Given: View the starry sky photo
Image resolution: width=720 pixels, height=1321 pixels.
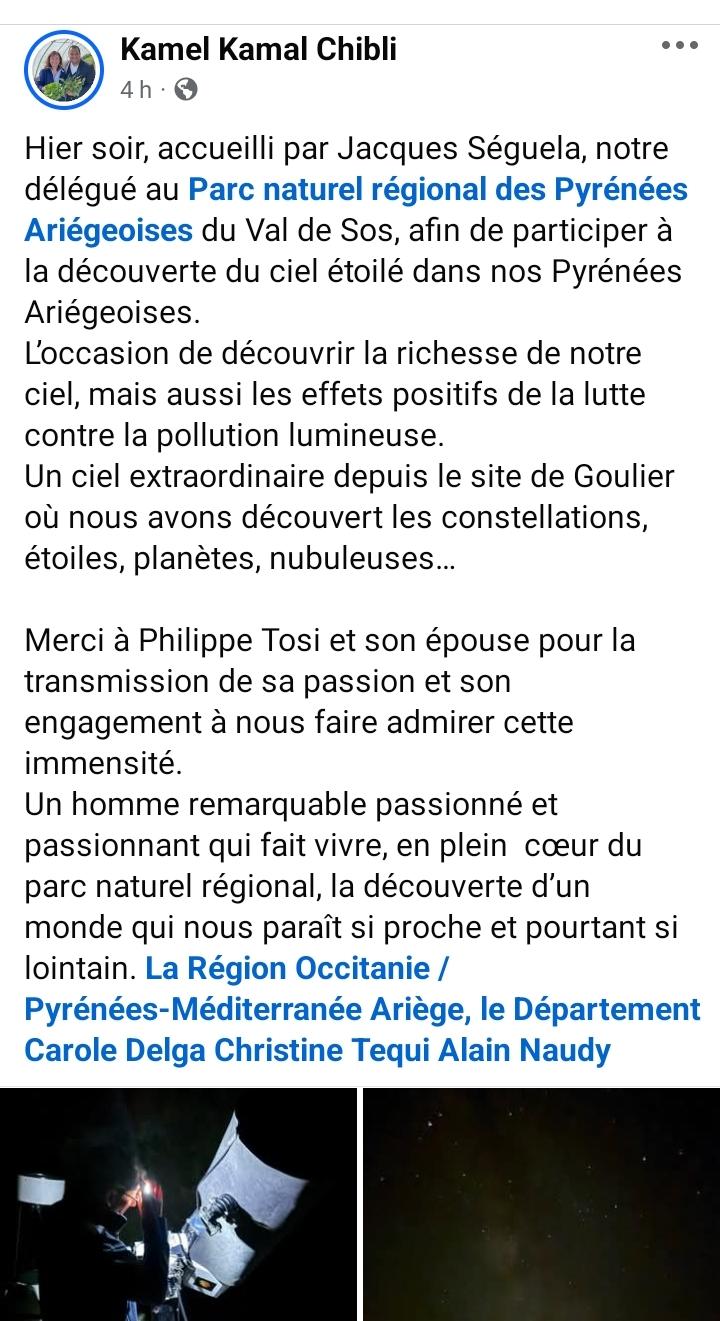Looking at the screenshot, I should 541,1204.
